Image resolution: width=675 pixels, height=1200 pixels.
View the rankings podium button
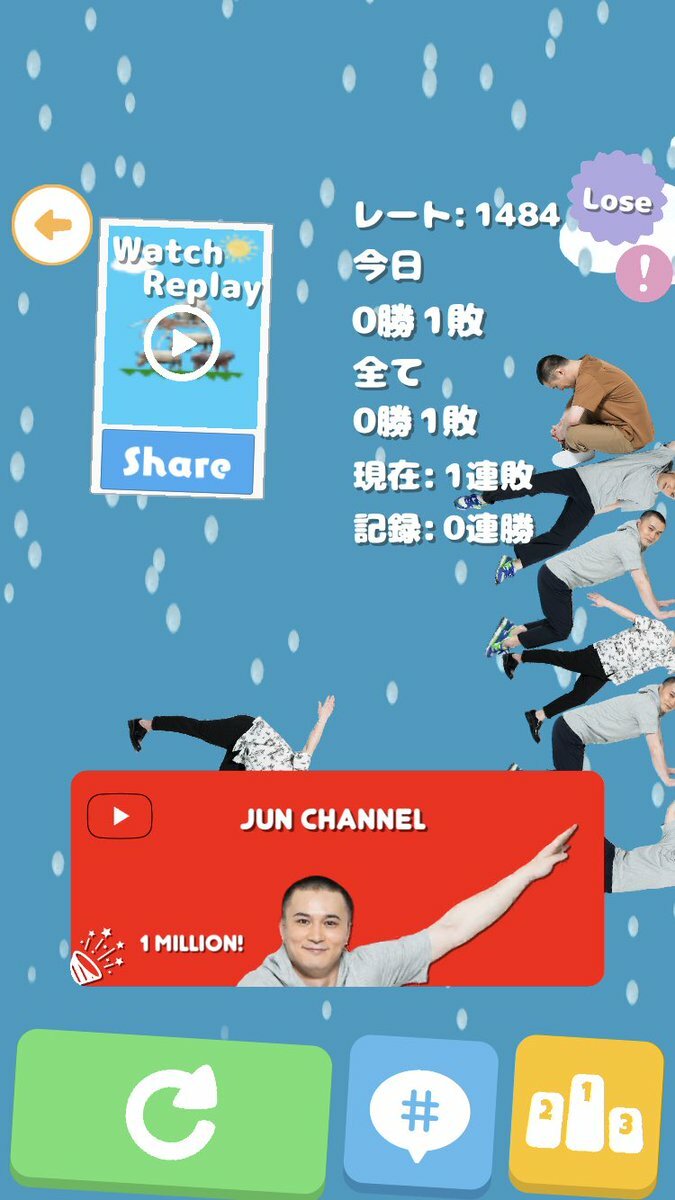[x=586, y=1113]
